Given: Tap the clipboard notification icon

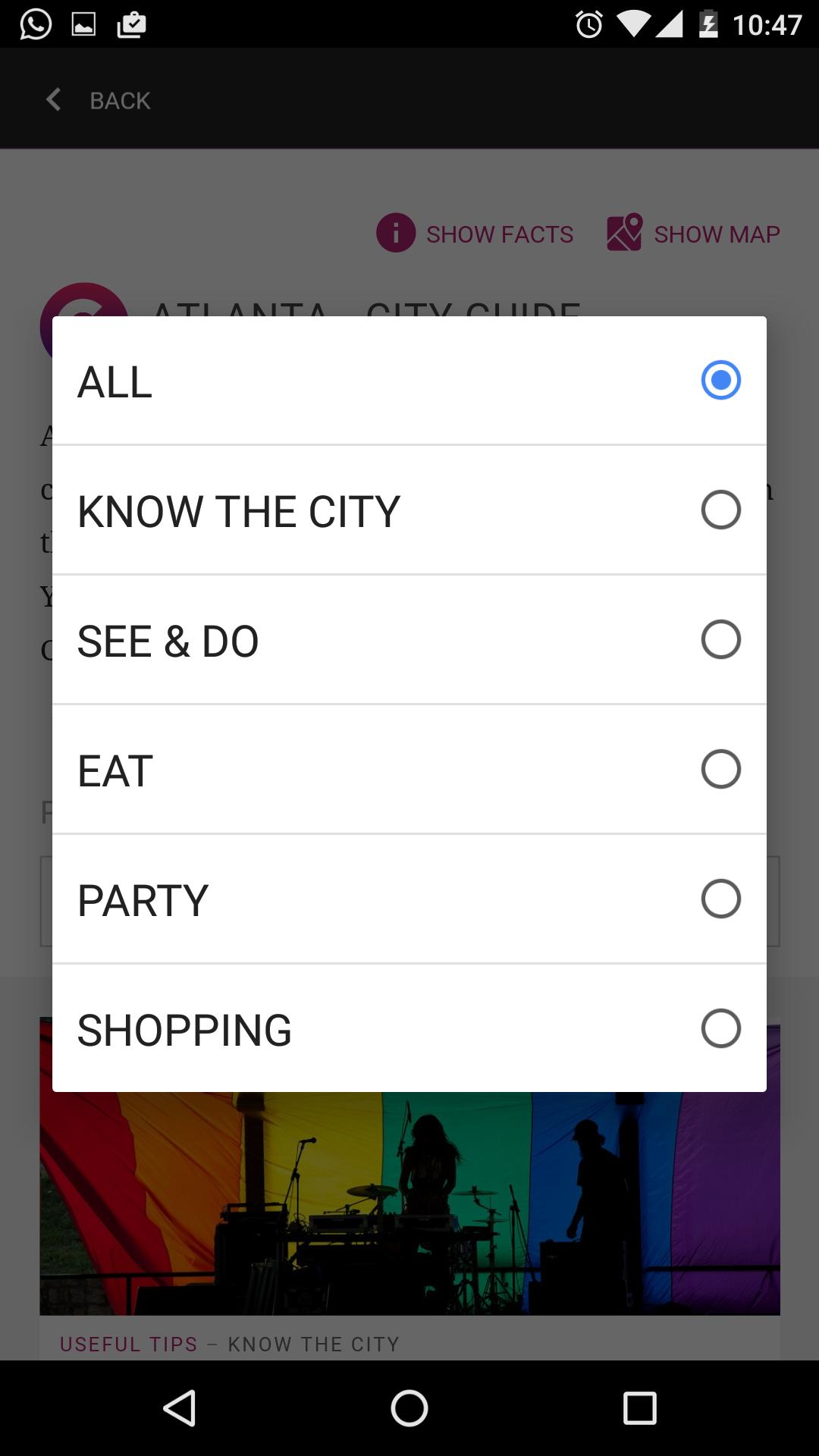Looking at the screenshot, I should click(130, 23).
